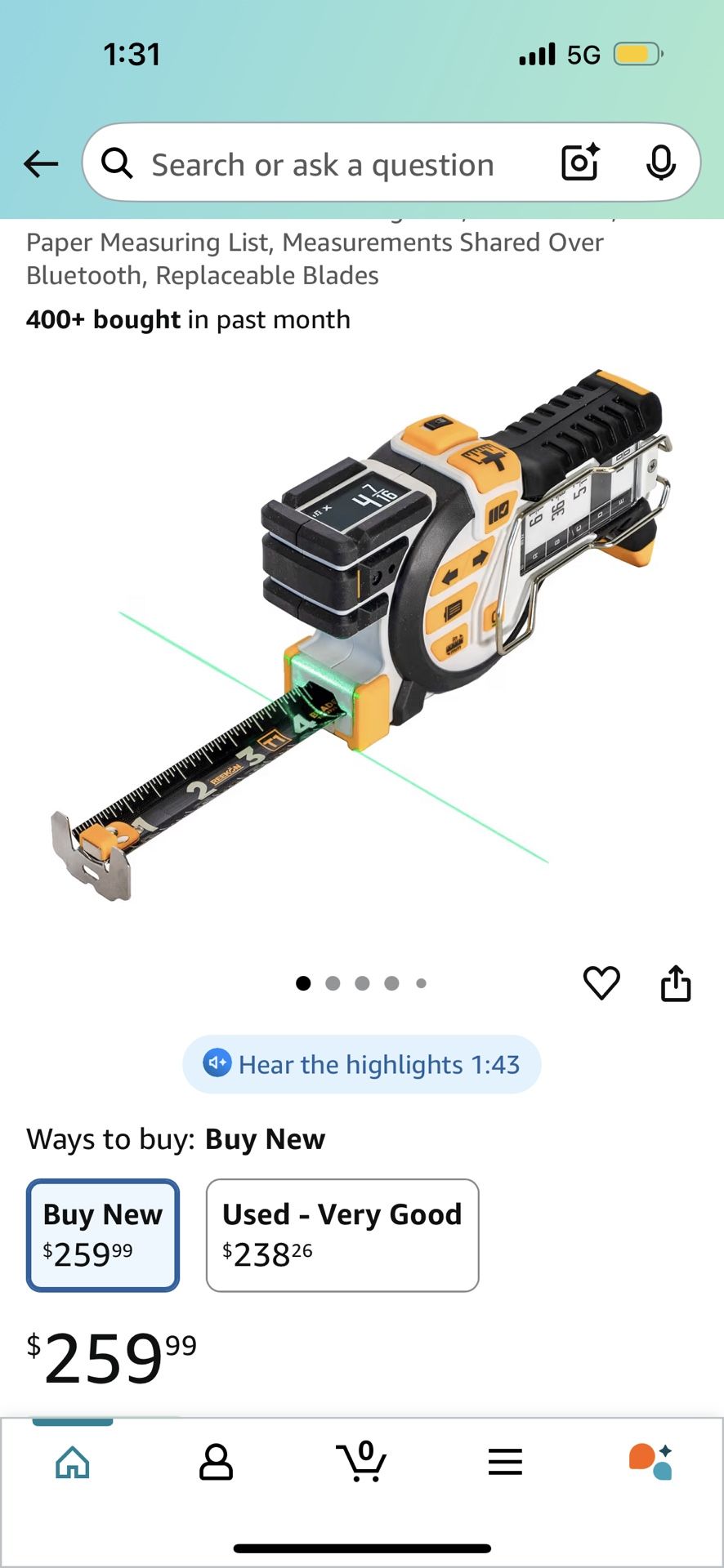
Task: Select the Buy New option
Action: pos(103,1235)
